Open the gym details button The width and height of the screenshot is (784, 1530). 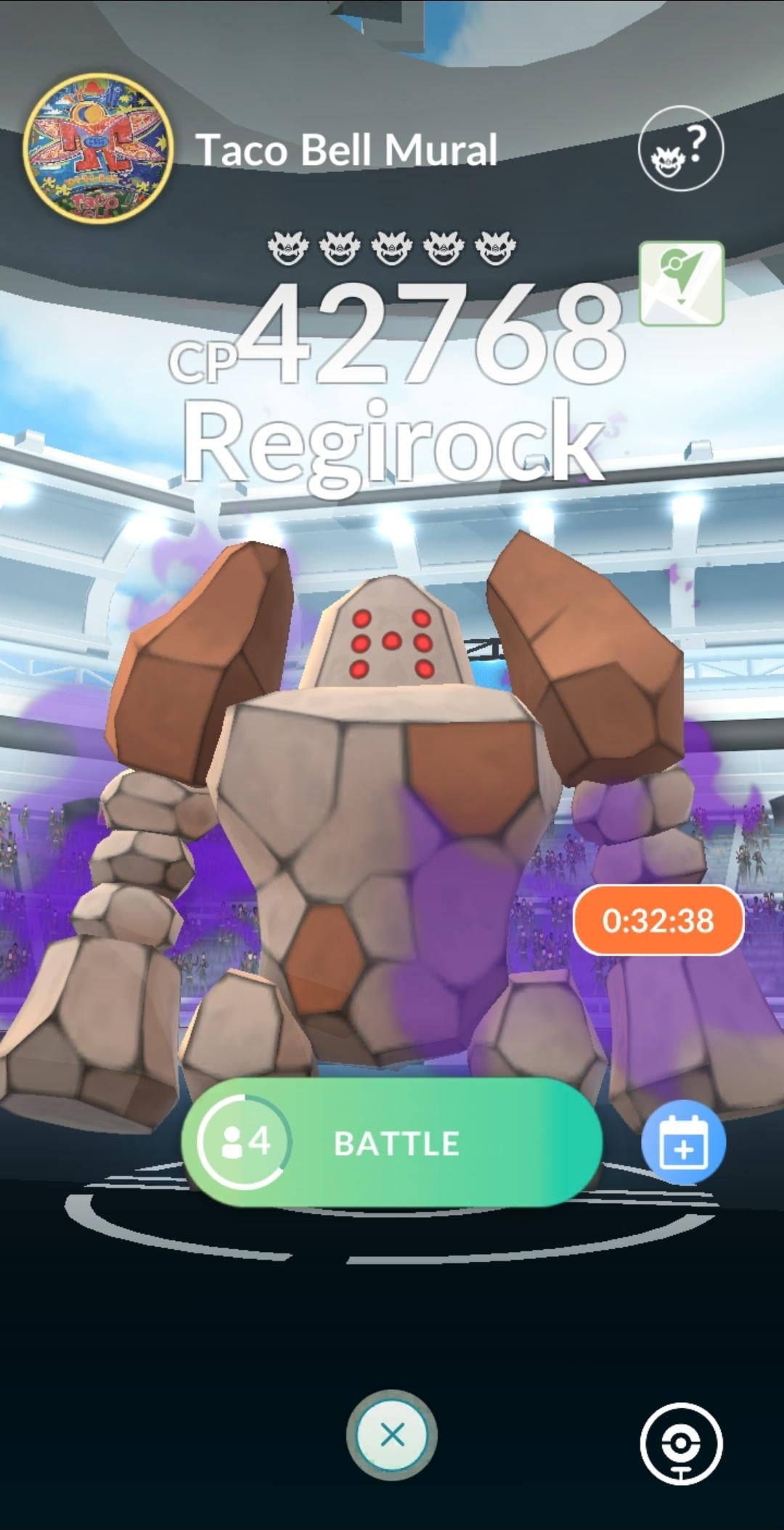coord(681,1444)
